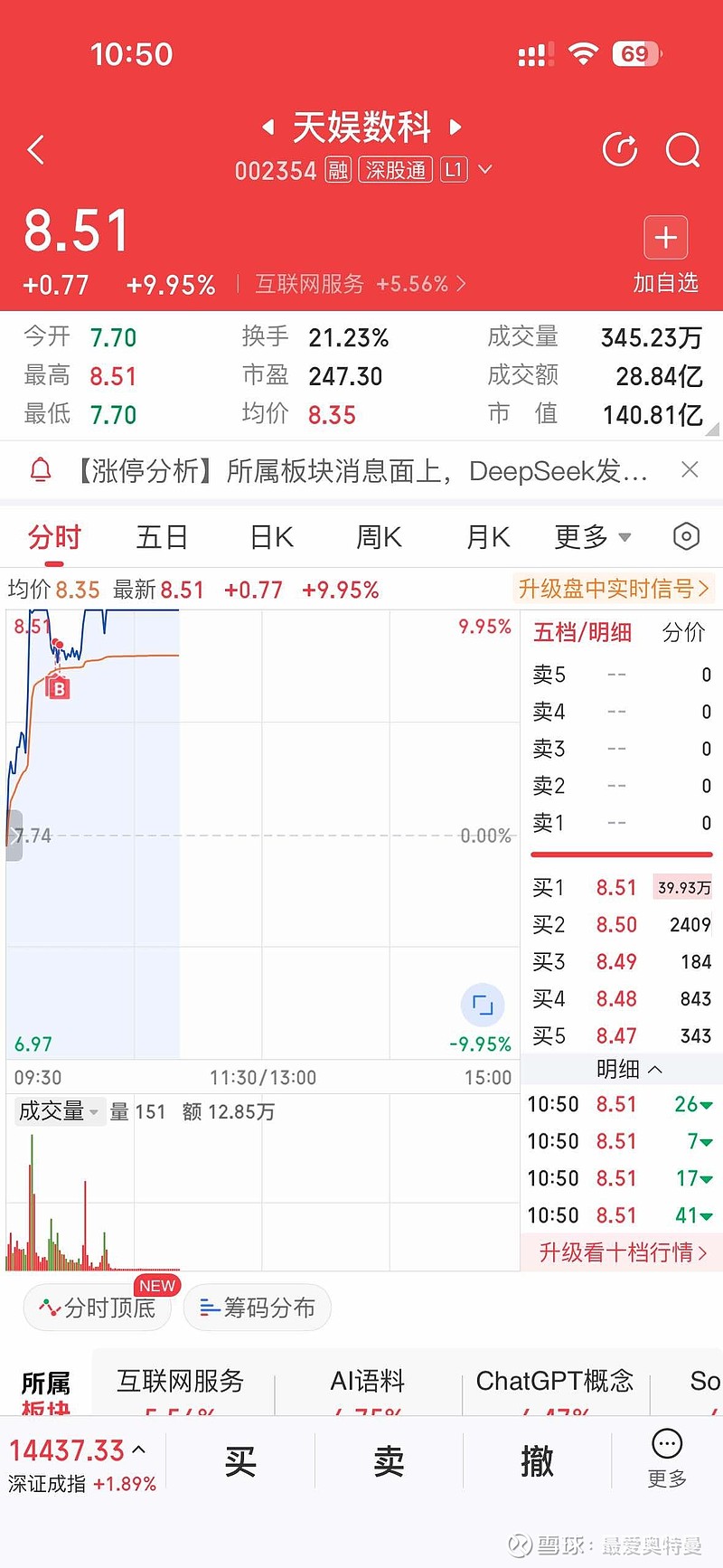Image resolution: width=723 pixels, height=1568 pixels.
Task: Open the stock info dropdown next to L1
Action: [486, 169]
